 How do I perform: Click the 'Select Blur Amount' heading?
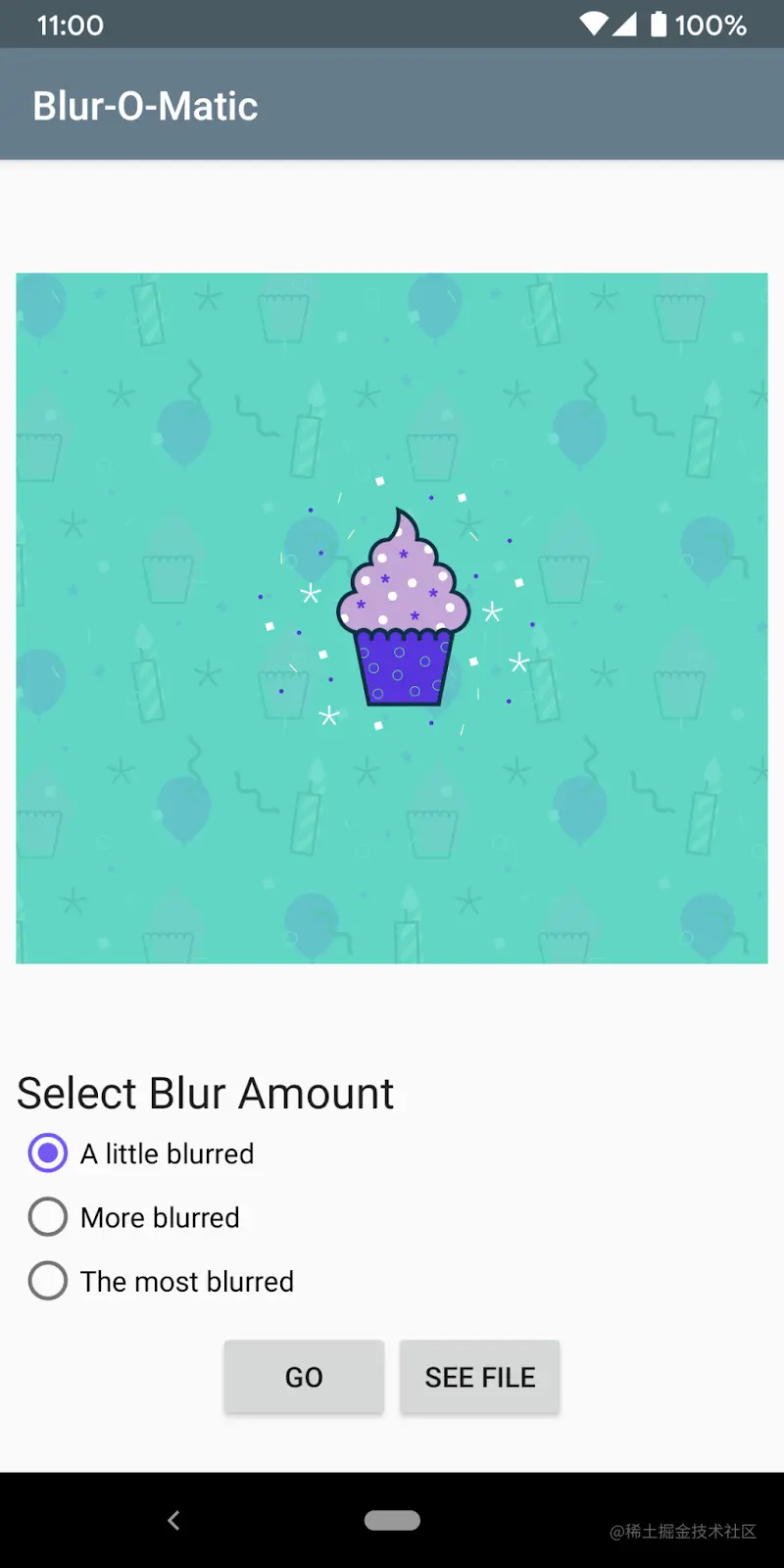click(206, 1093)
